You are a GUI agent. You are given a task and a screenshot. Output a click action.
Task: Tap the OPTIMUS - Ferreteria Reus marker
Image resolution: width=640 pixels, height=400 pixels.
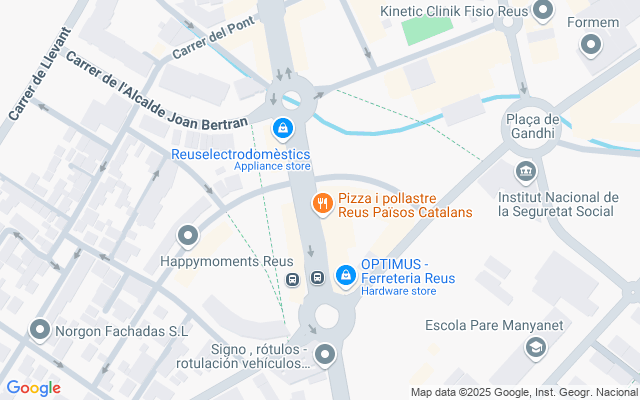(x=345, y=274)
